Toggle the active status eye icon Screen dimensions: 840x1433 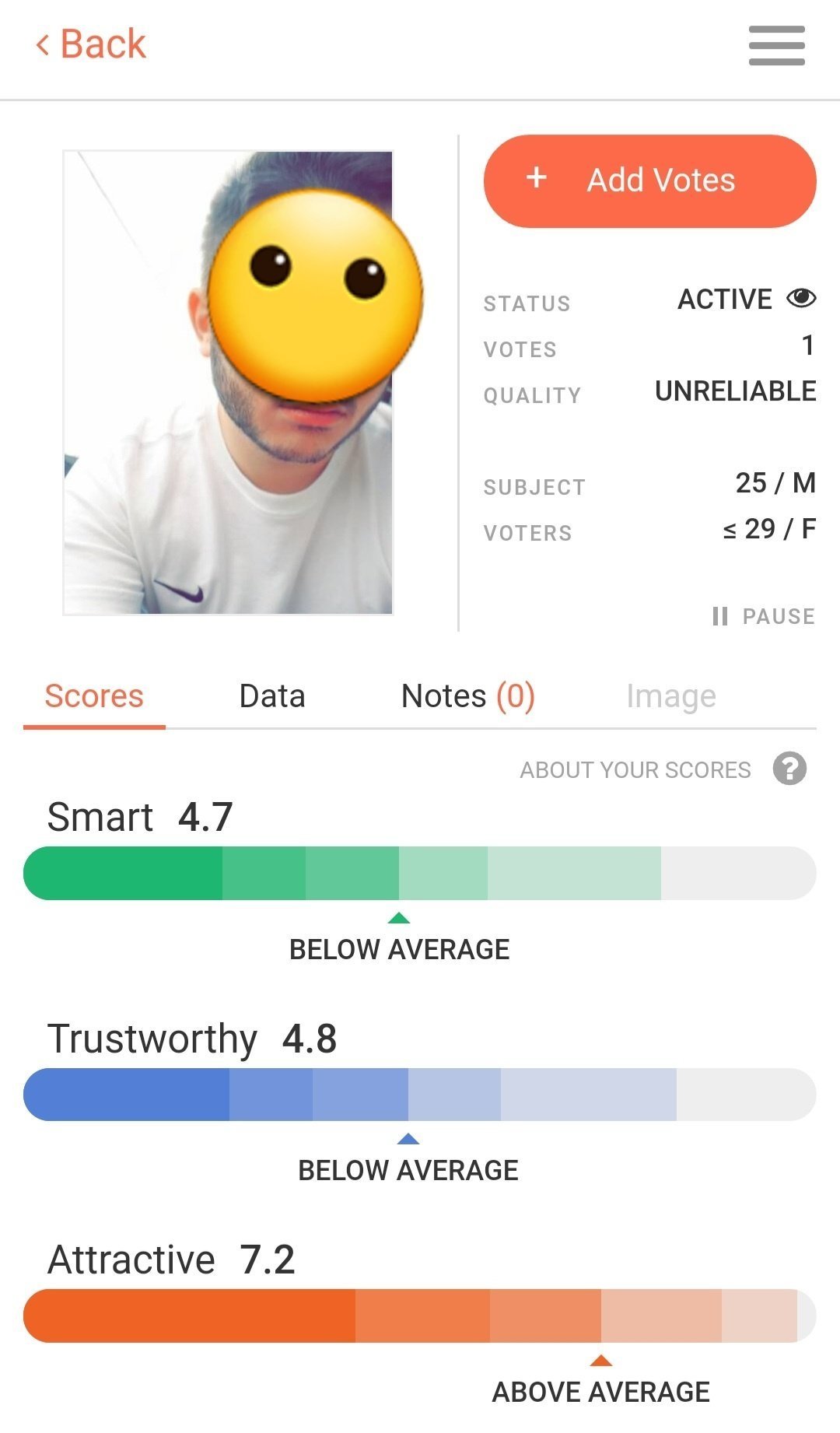pos(800,298)
